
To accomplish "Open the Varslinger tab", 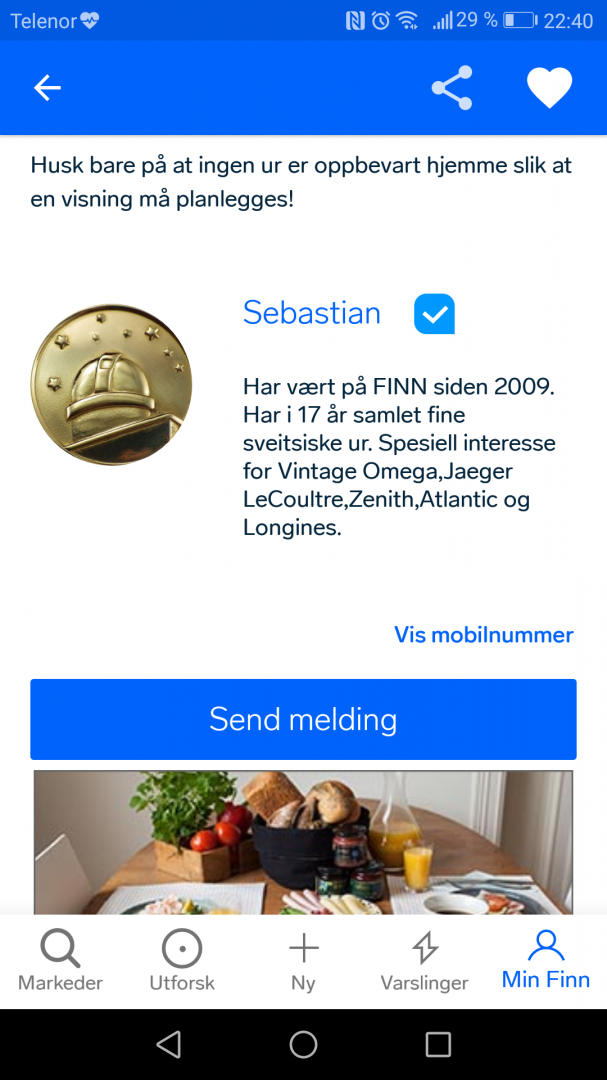I will click(x=424, y=960).
